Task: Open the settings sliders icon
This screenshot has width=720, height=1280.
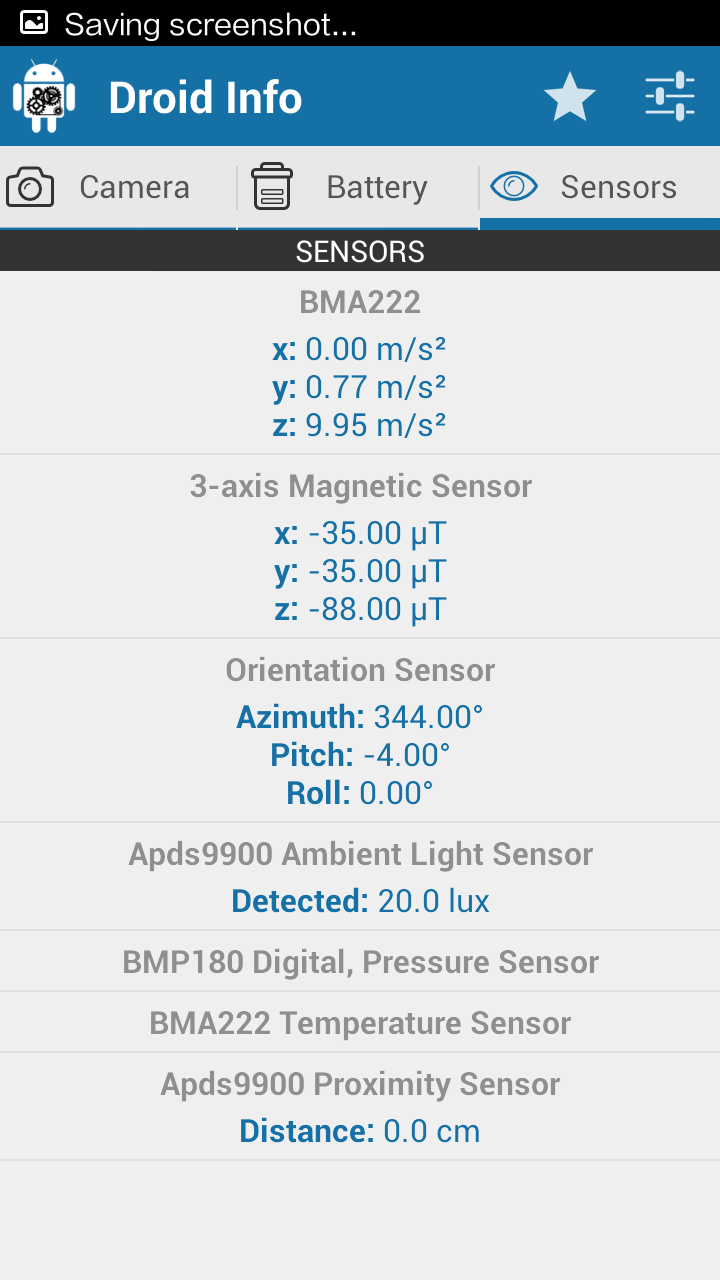Action: click(x=670, y=97)
